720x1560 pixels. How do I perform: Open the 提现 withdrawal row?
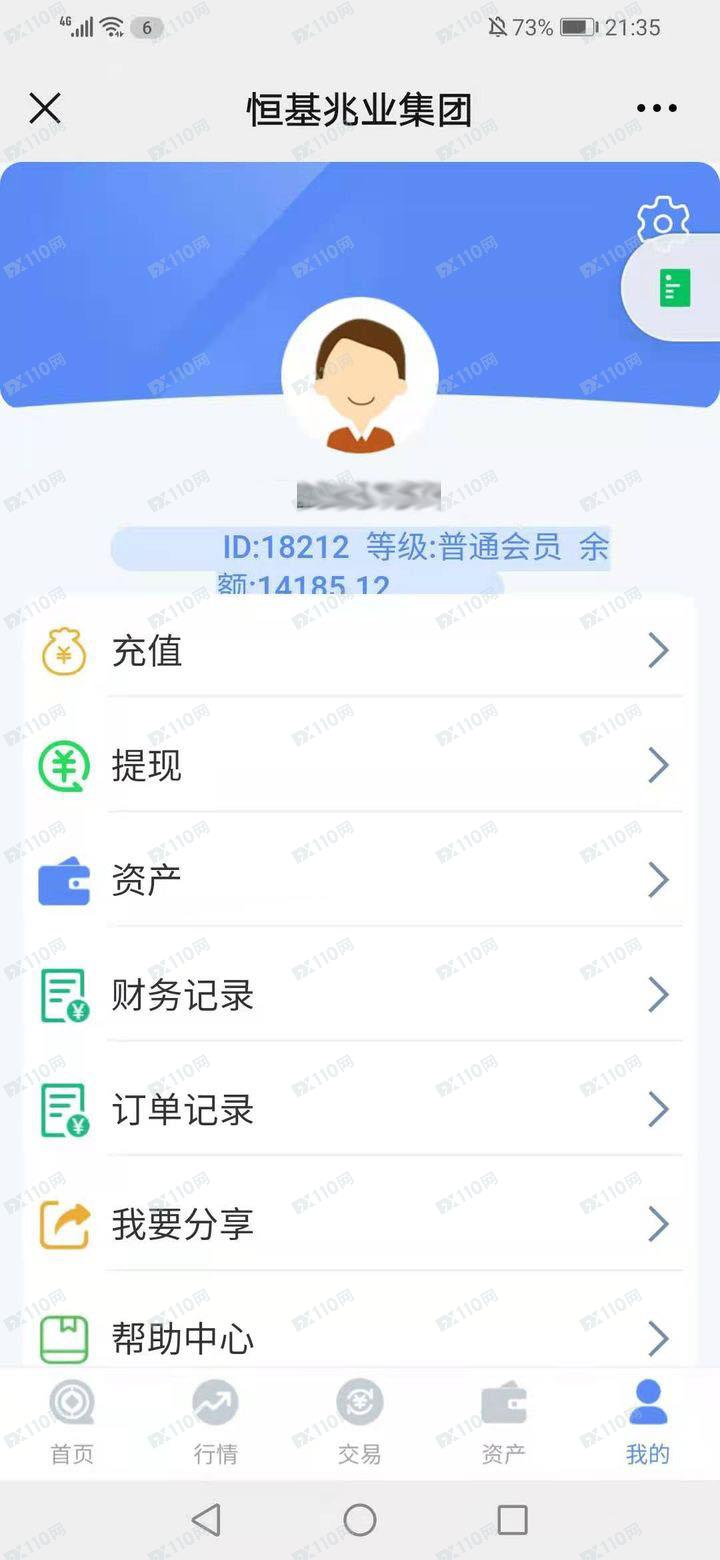(360, 766)
